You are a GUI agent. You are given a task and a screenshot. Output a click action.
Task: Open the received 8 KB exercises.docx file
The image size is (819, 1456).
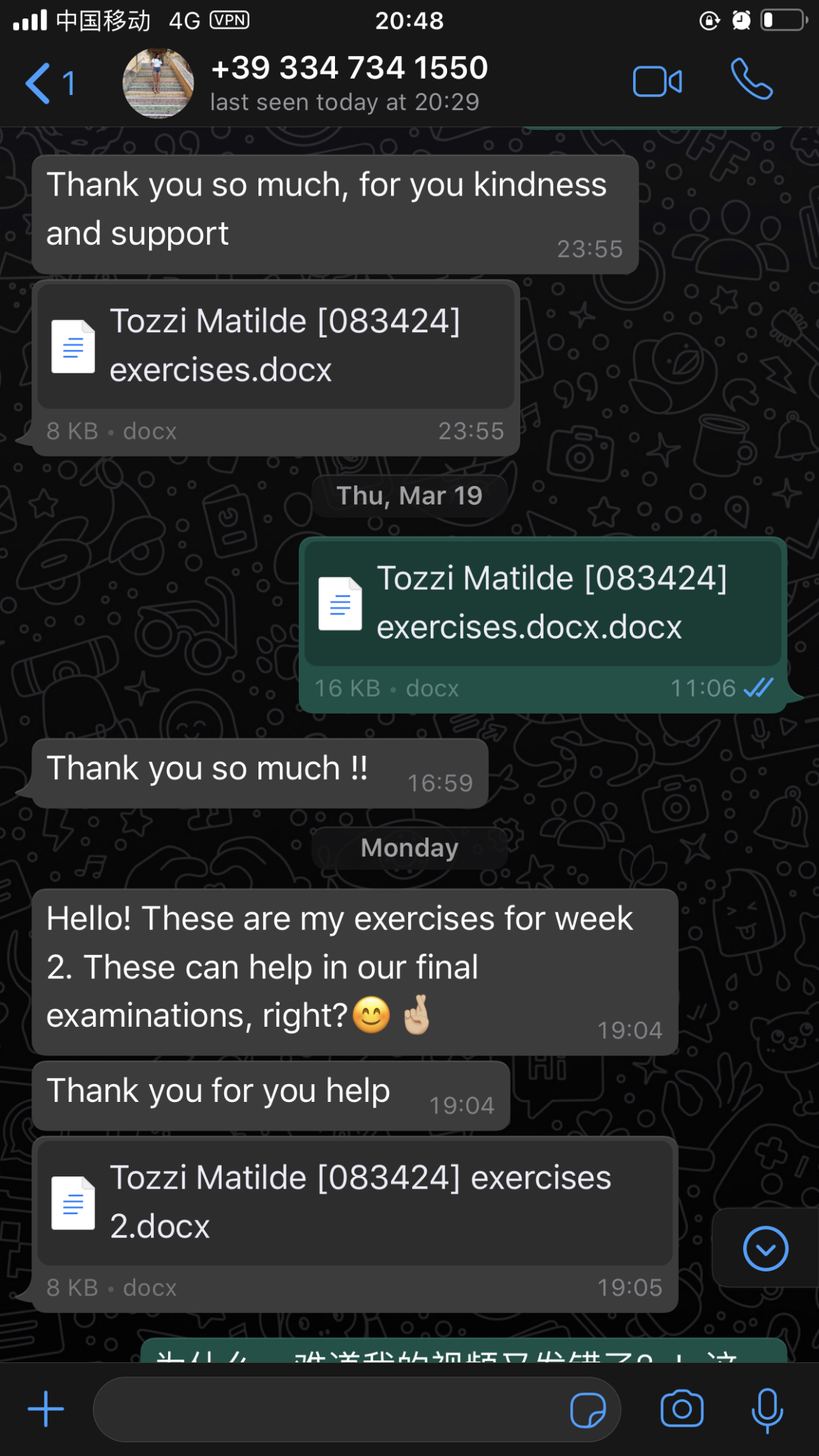(276, 347)
